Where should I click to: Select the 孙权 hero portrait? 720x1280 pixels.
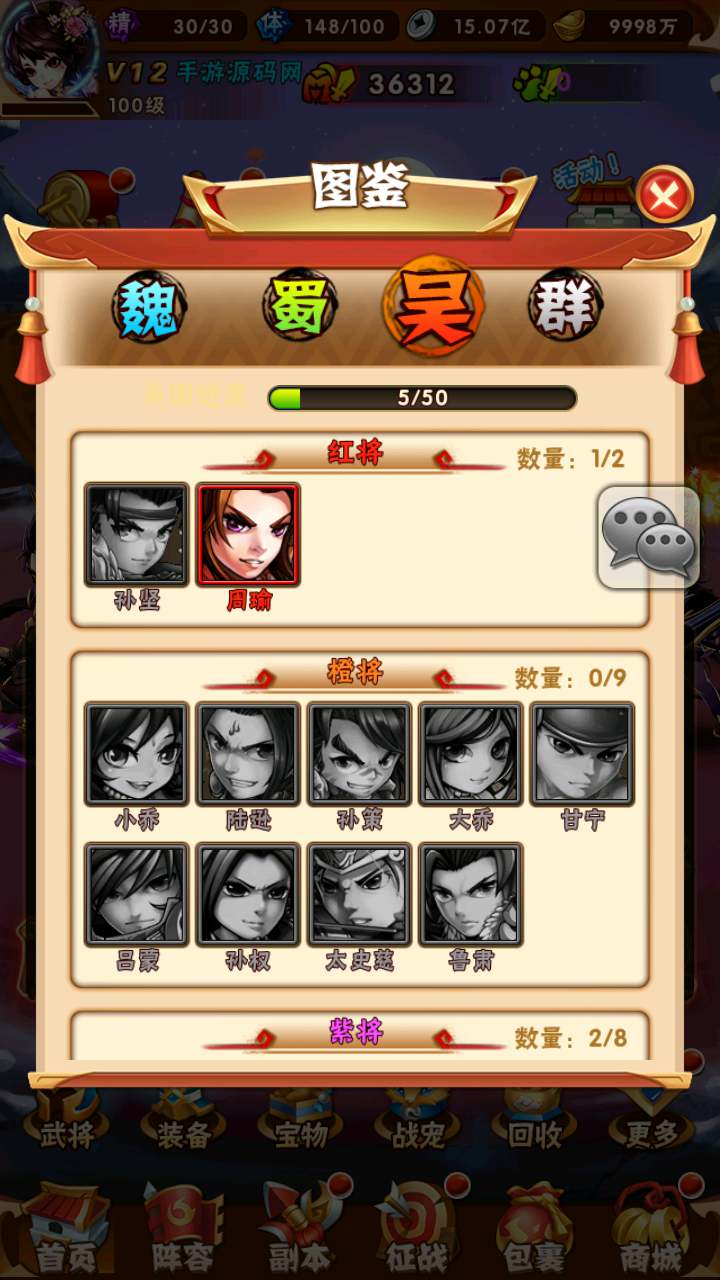tap(248, 894)
